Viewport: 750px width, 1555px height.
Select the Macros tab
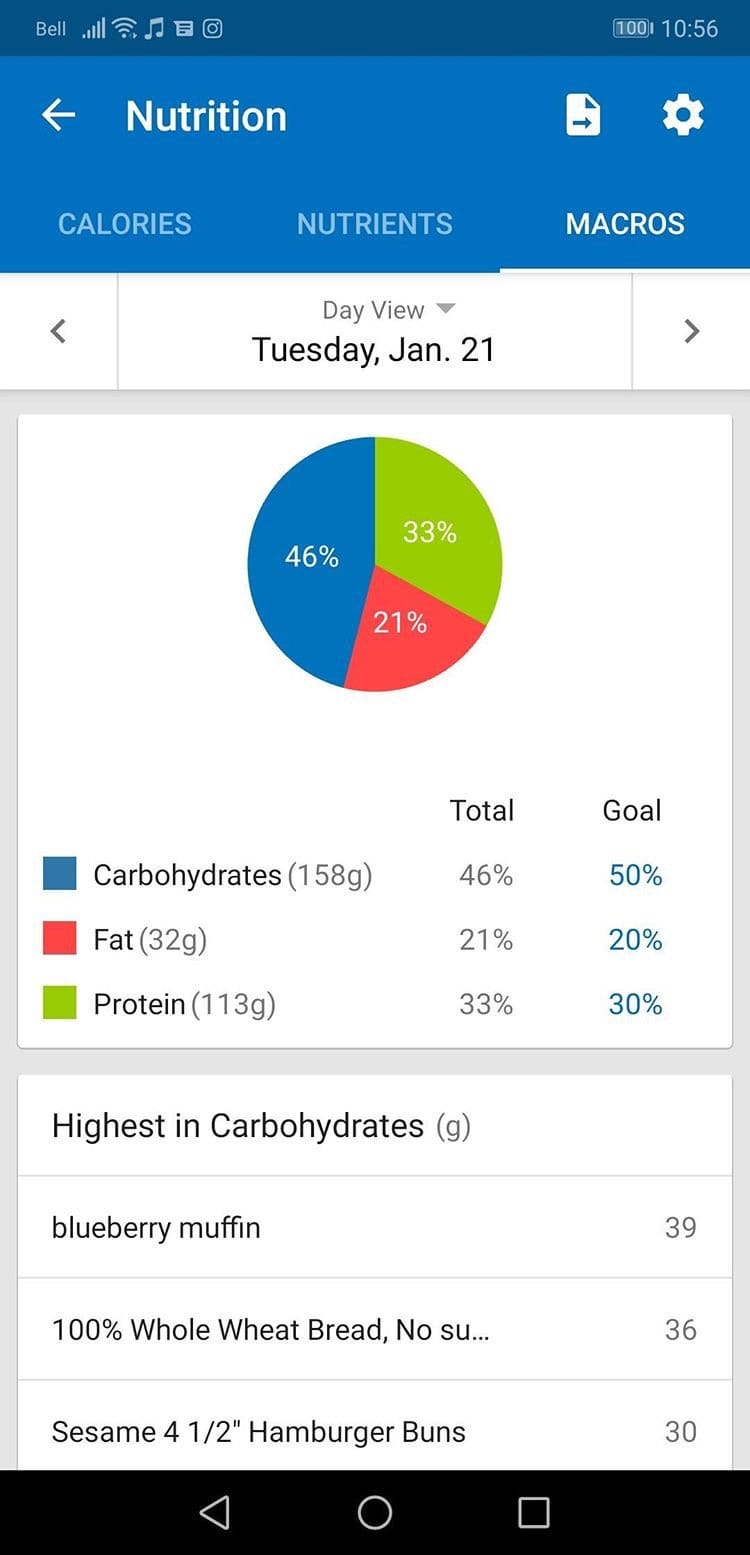point(625,223)
